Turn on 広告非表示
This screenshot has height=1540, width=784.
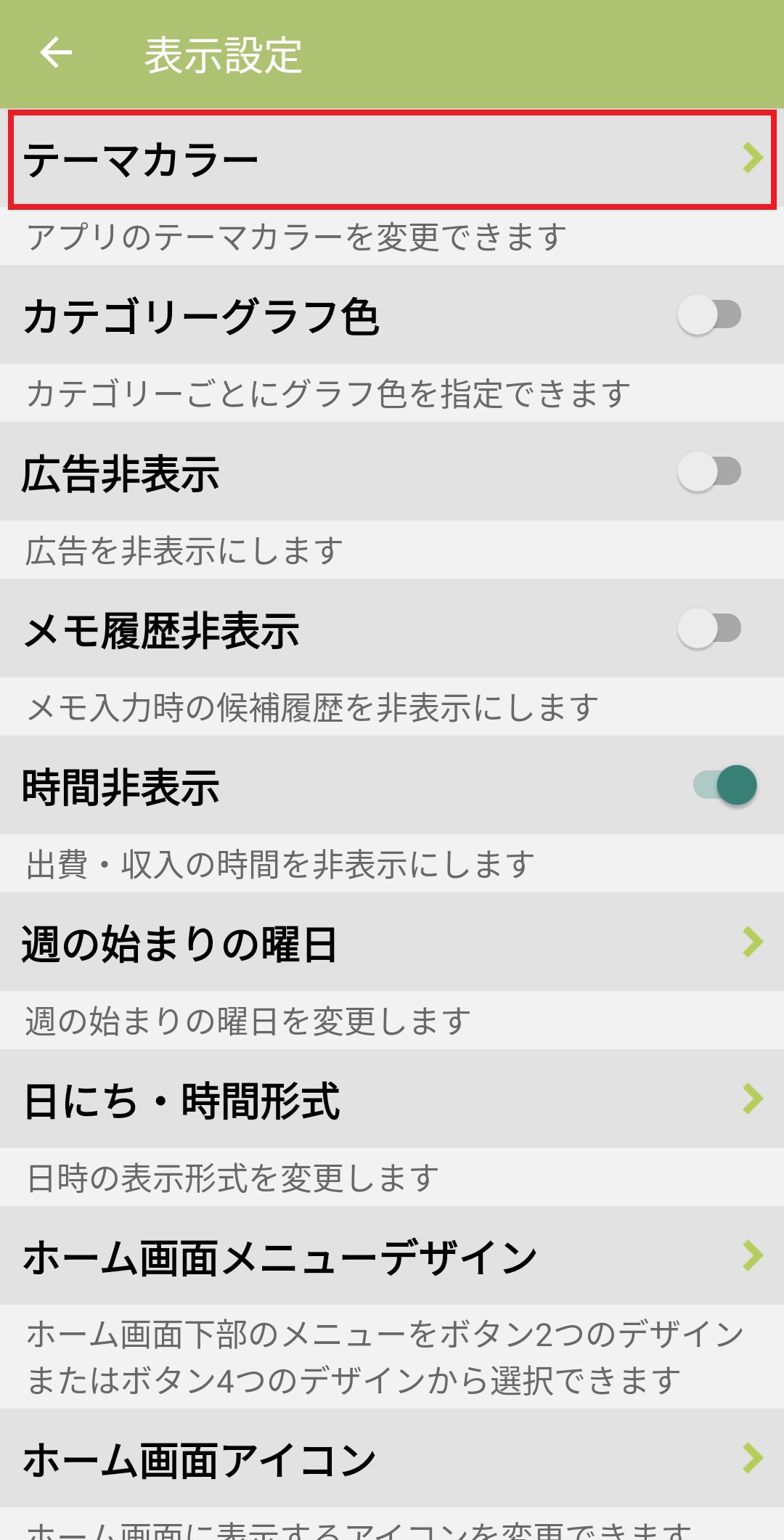click(709, 472)
